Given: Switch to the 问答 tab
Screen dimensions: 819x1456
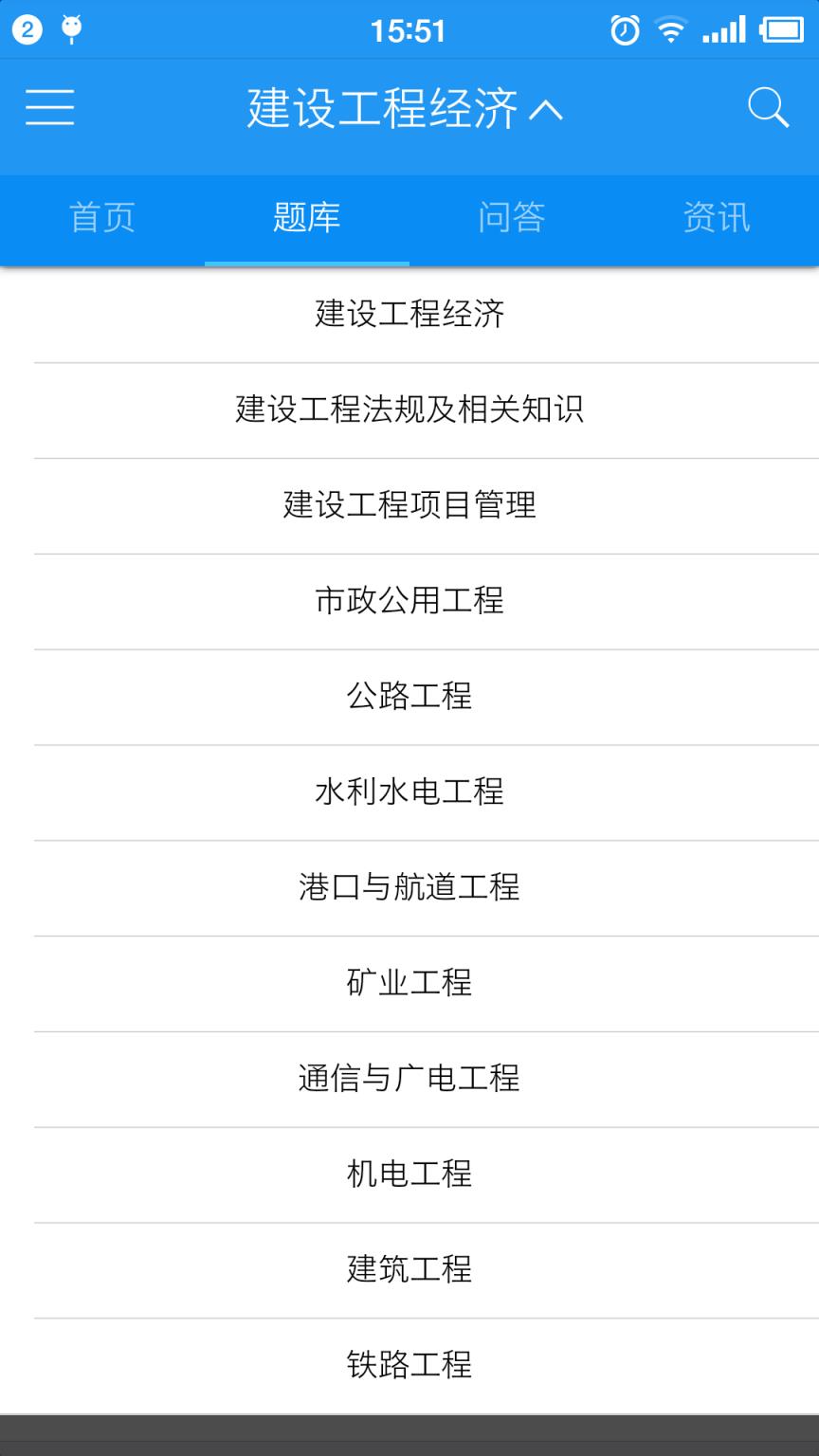Looking at the screenshot, I should click(x=512, y=216).
